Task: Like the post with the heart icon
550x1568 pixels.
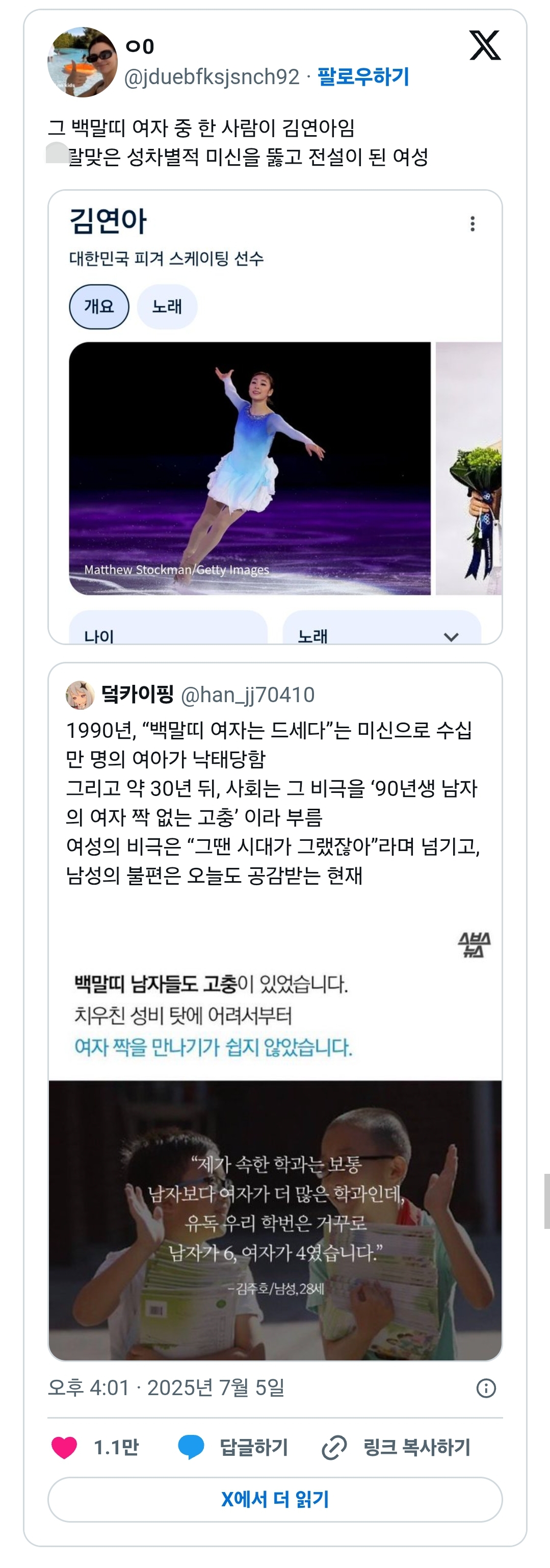Action: coord(65,1448)
